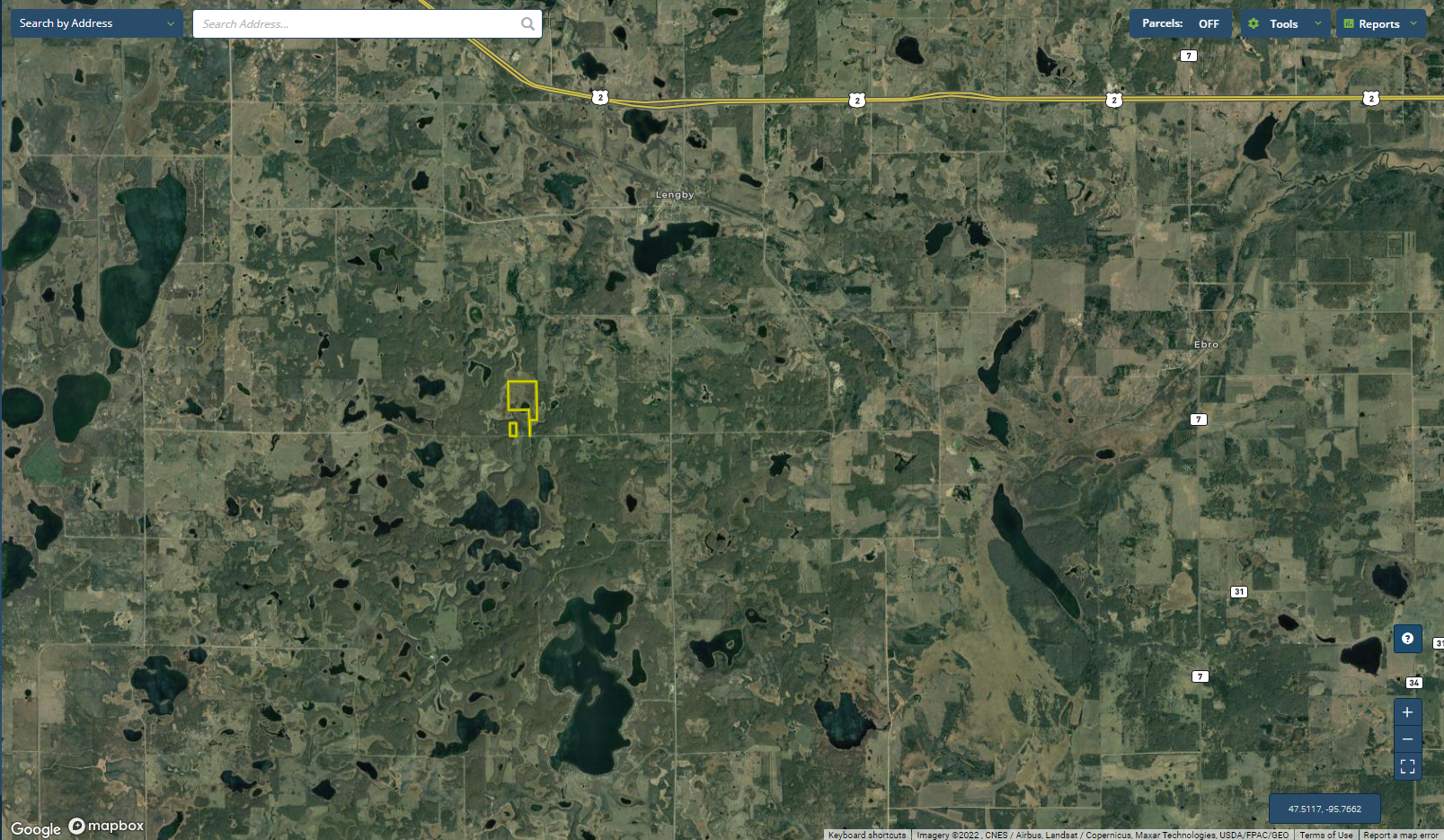Image resolution: width=1444 pixels, height=840 pixels.
Task: Select the yellow outlined parcel
Action: [521, 395]
